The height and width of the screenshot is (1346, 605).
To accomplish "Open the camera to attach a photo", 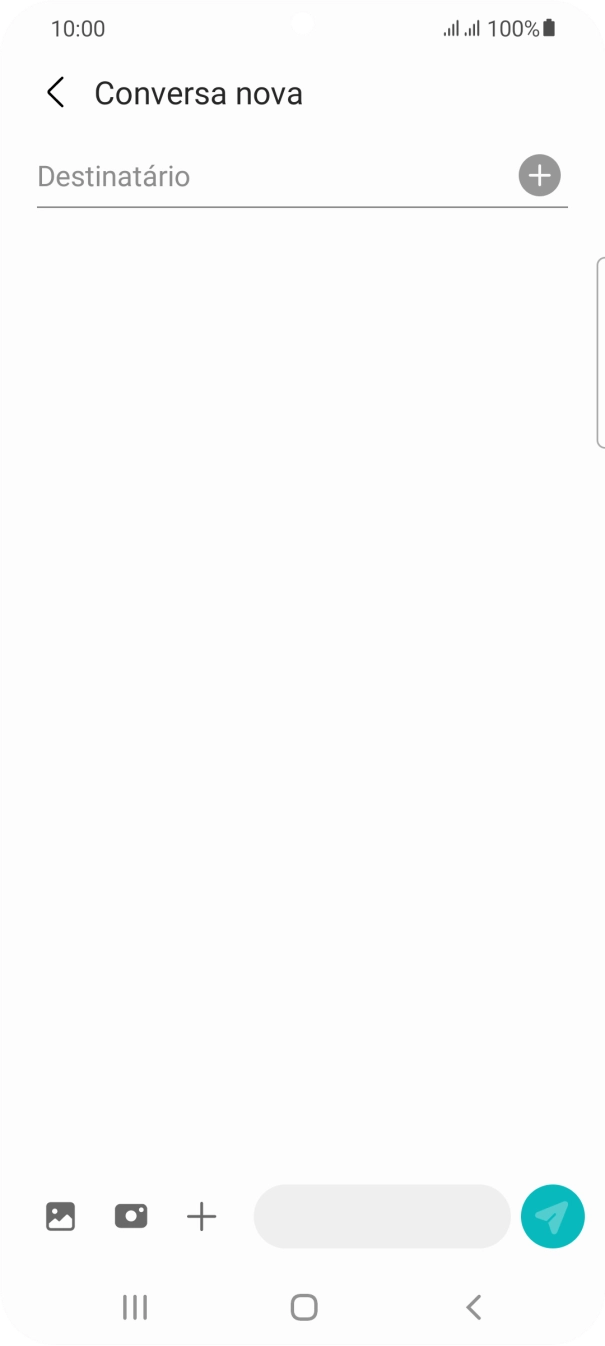I will (131, 1216).
